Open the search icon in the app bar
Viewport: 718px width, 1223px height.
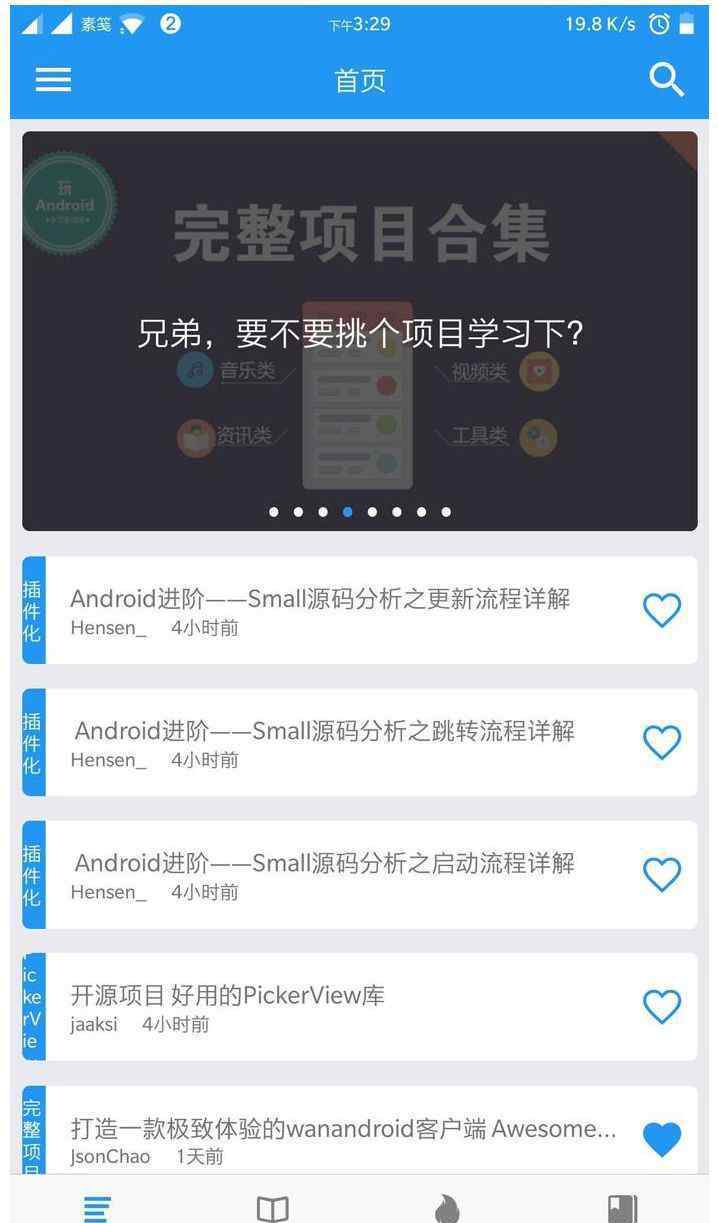tap(666, 80)
